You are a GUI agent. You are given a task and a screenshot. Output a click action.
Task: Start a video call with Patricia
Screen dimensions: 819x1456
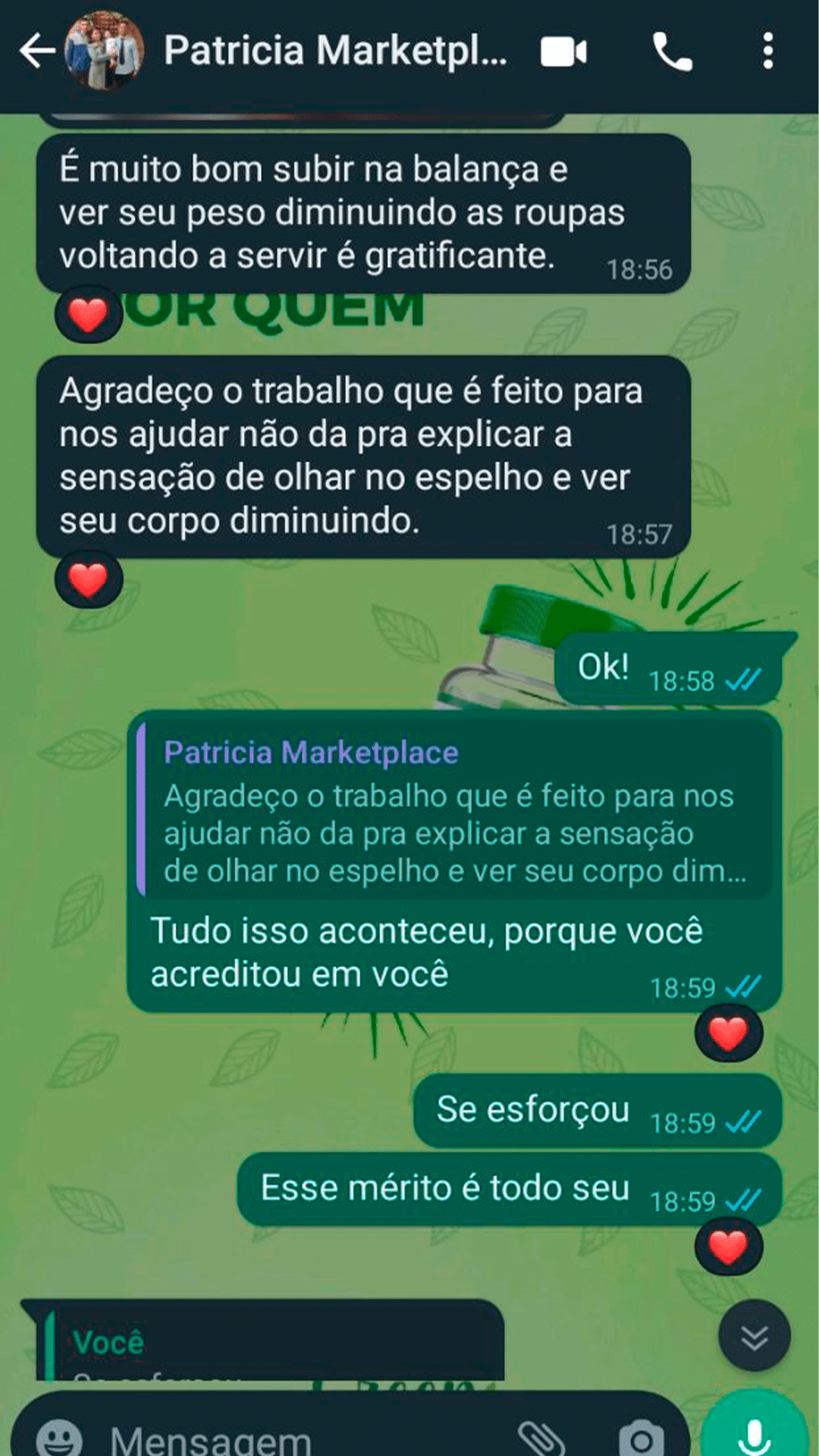(x=563, y=52)
